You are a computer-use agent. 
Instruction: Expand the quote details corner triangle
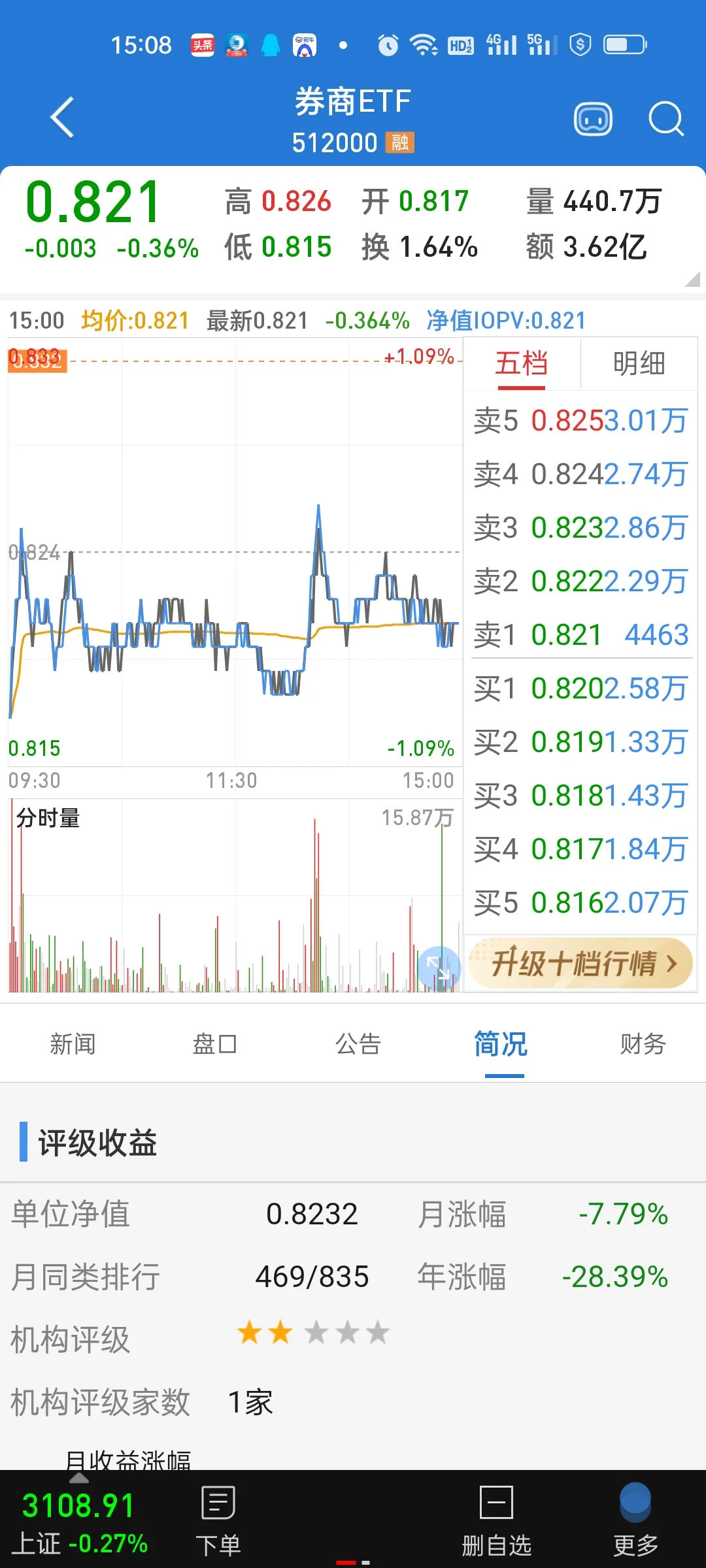(693, 280)
